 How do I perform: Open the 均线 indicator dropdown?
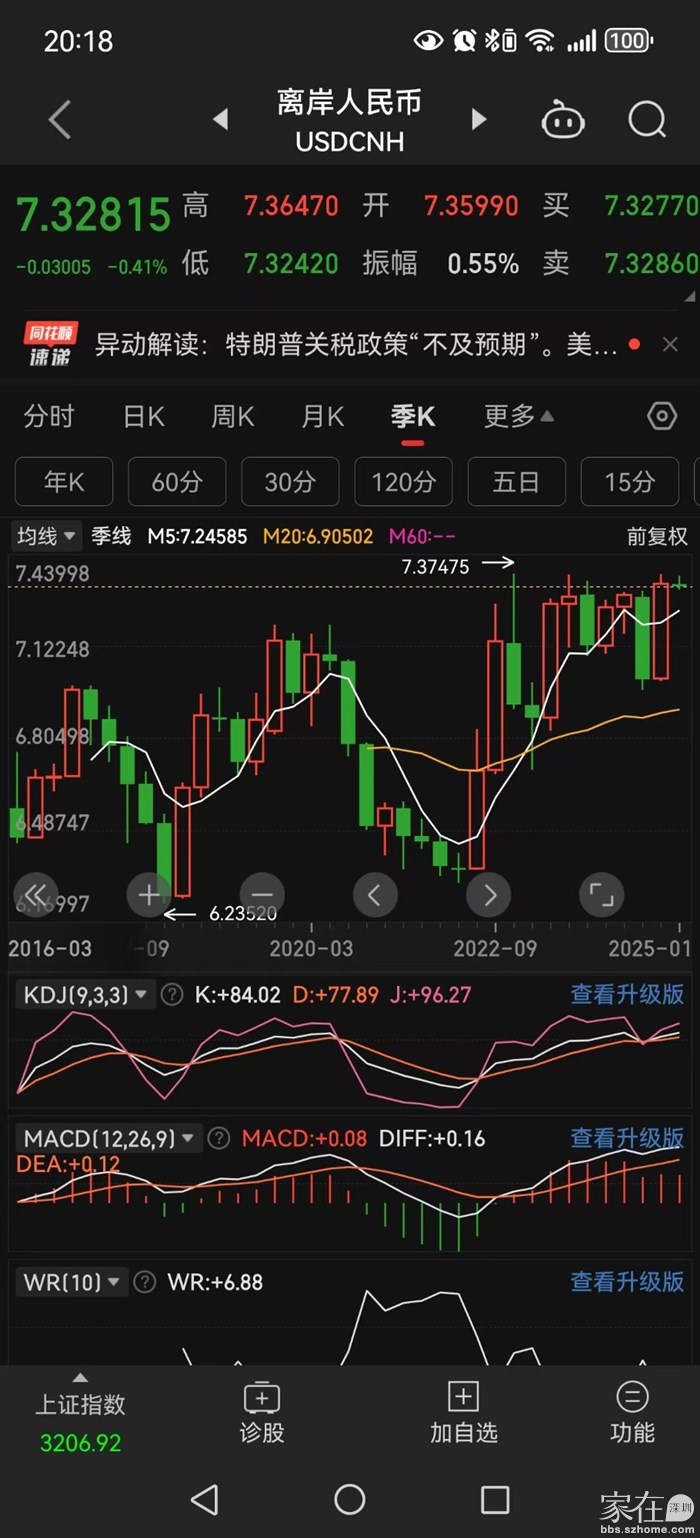point(46,536)
